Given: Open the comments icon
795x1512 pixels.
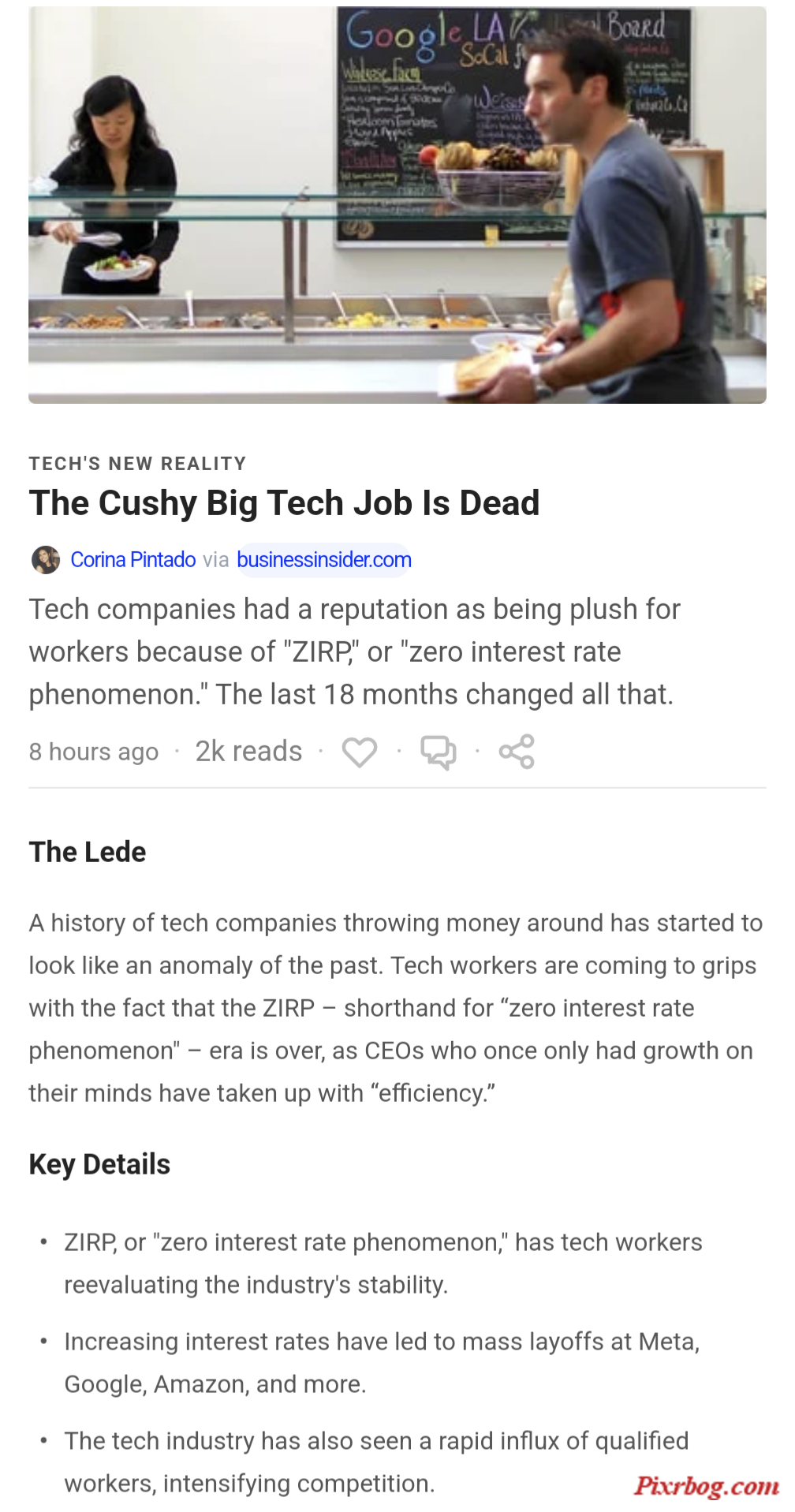Looking at the screenshot, I should click(439, 752).
